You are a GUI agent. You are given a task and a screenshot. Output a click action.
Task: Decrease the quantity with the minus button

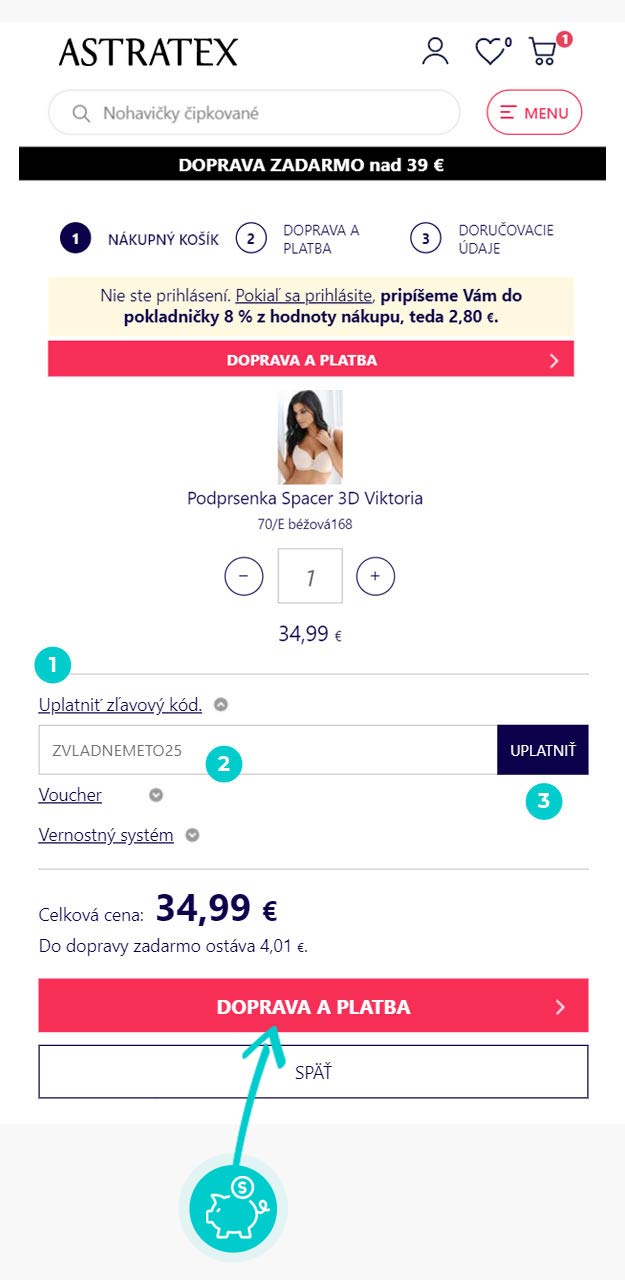244,576
